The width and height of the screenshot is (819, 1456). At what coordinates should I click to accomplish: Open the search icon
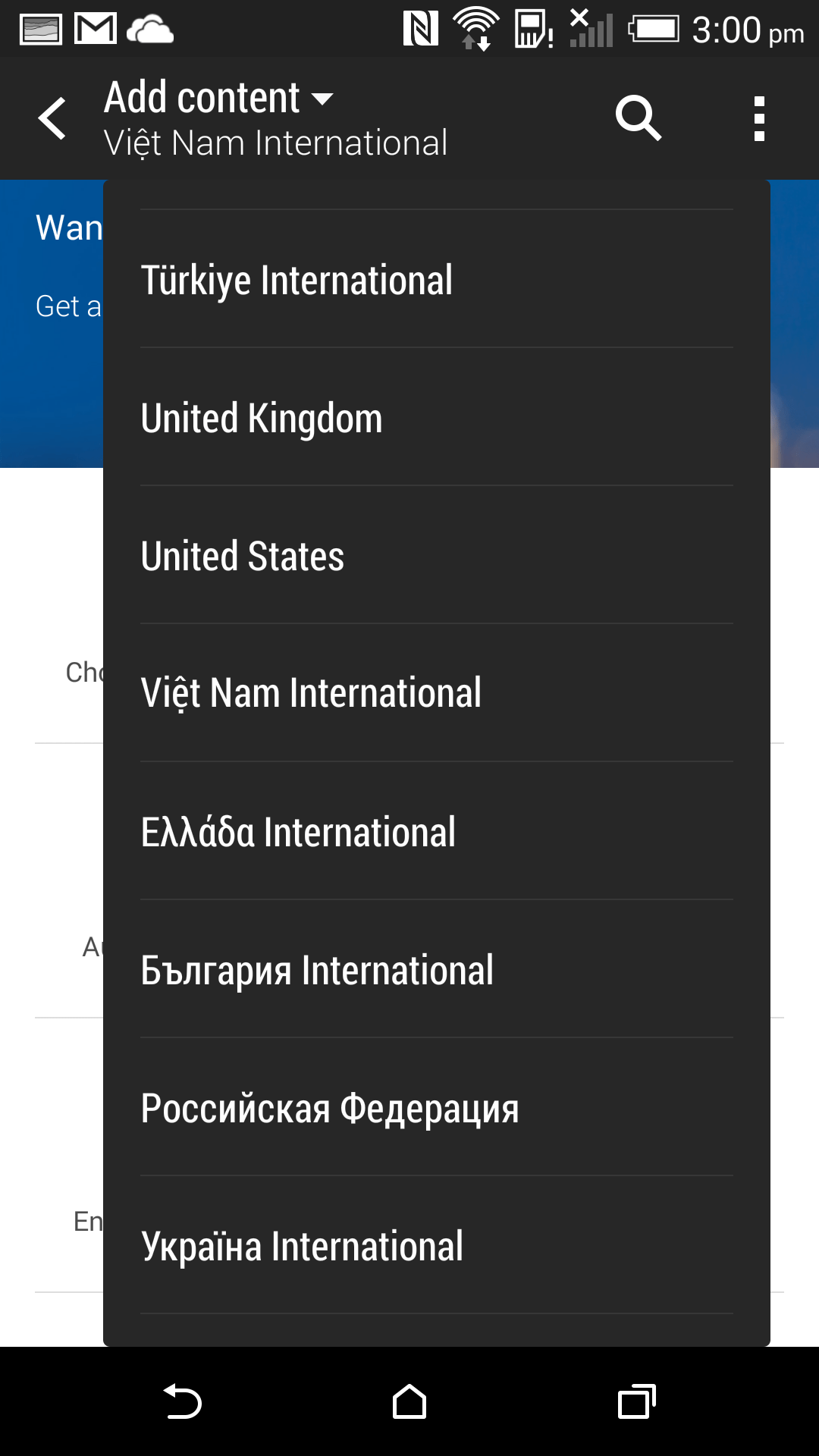click(x=638, y=118)
